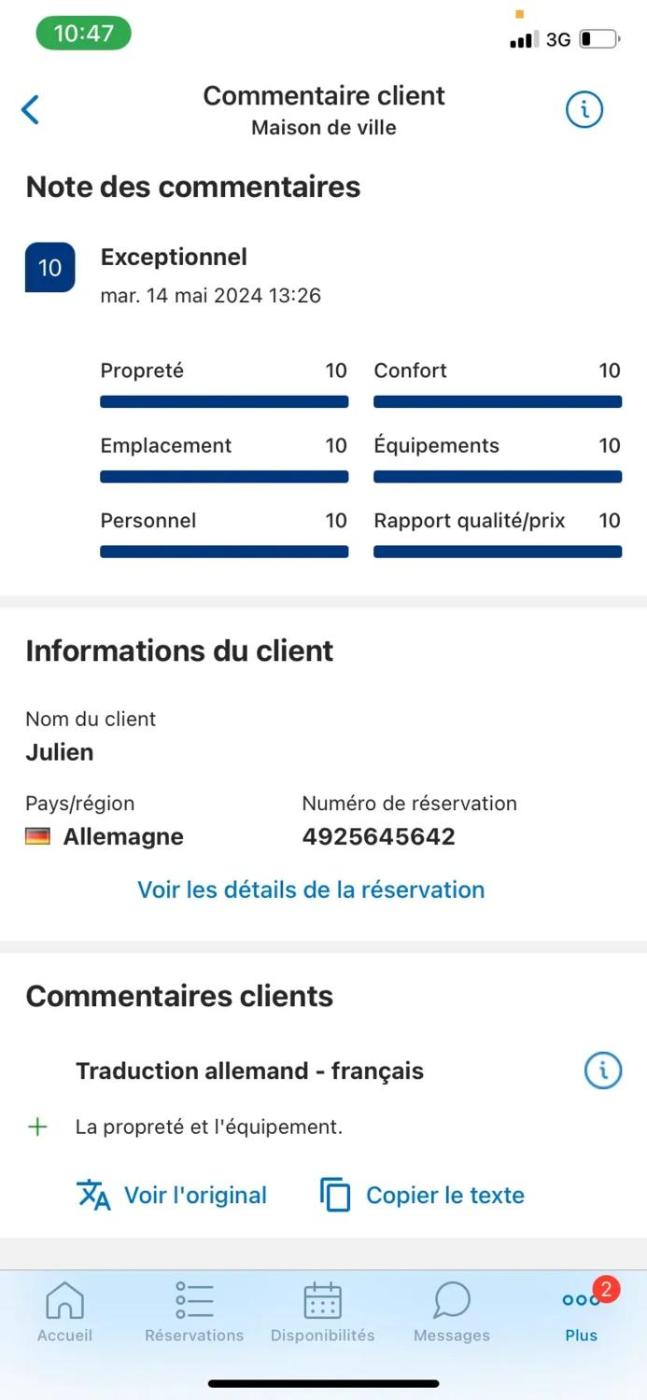Show the original with Voir l'original

point(172,1195)
